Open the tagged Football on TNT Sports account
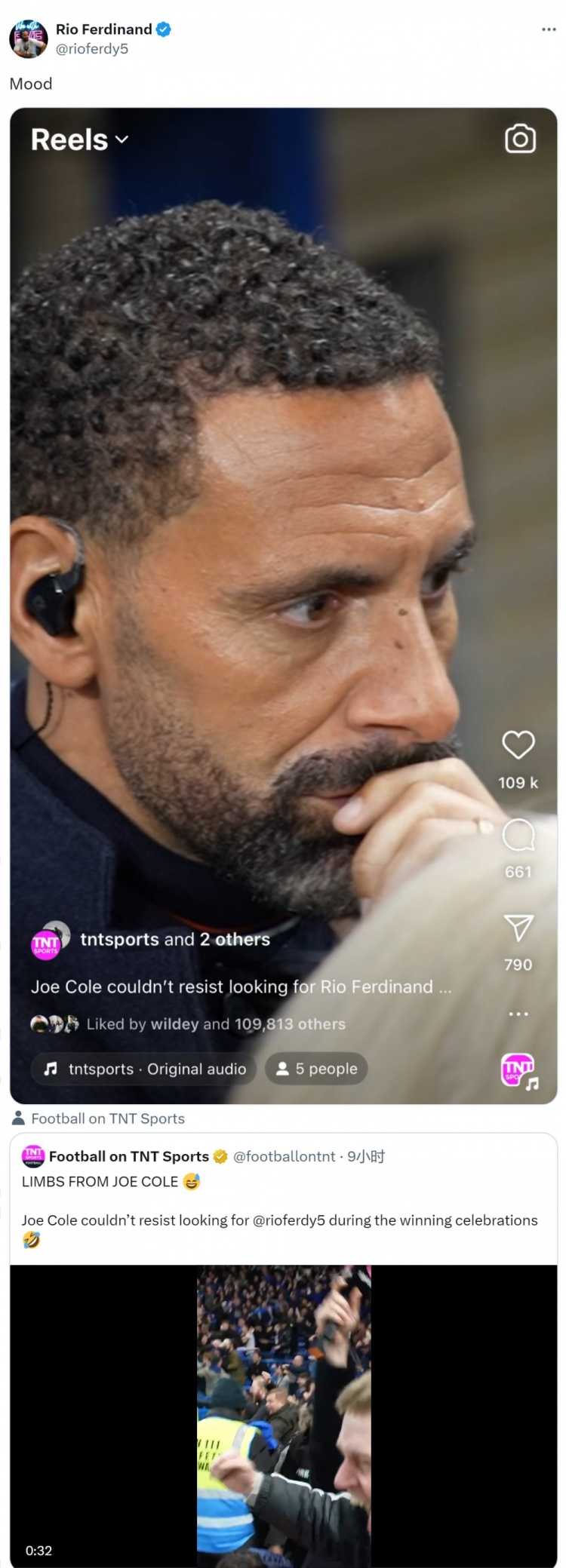566x1568 pixels. [107, 1118]
